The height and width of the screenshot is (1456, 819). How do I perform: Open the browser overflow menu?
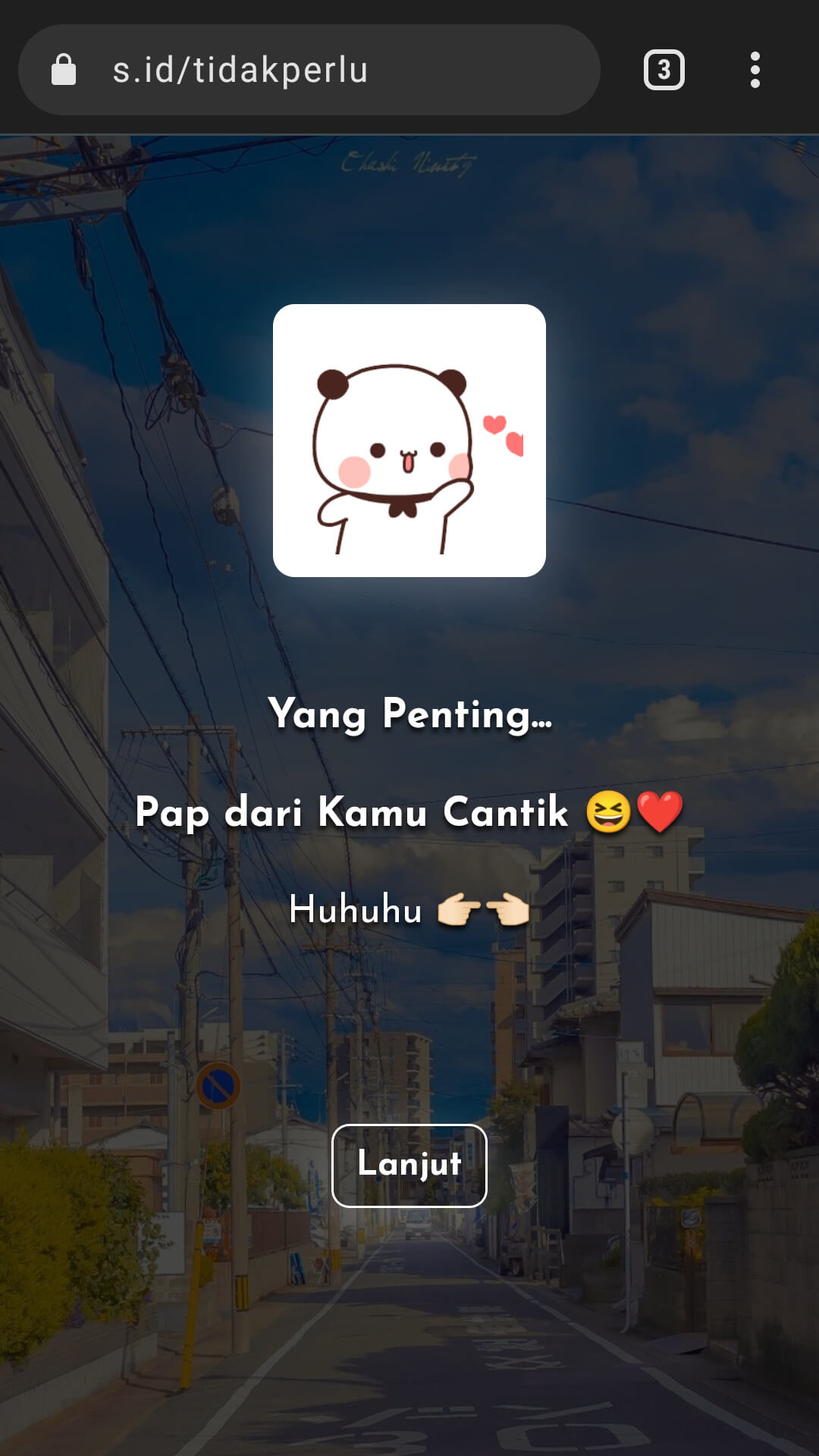[x=755, y=70]
